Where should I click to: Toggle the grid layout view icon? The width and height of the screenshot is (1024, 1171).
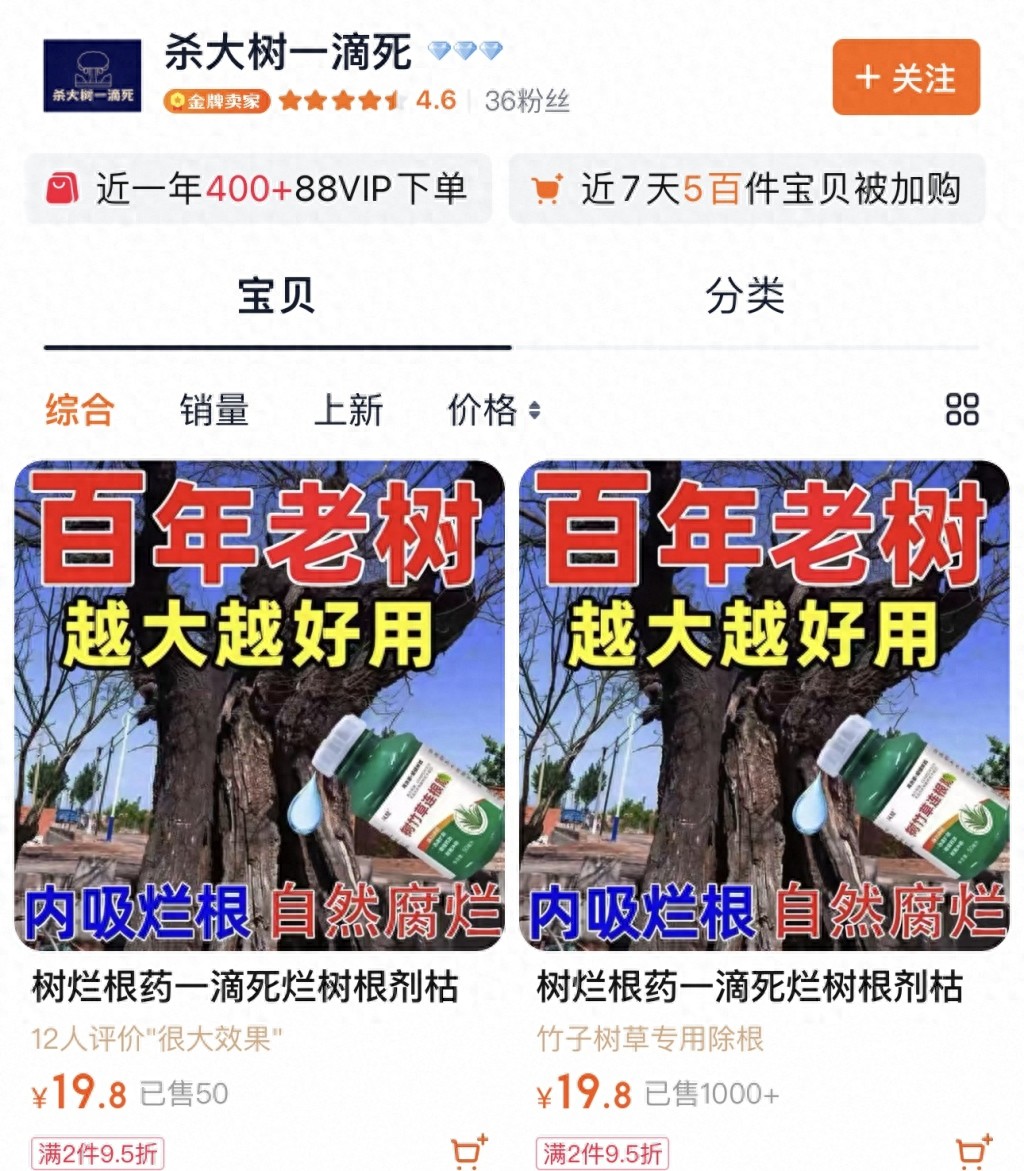[961, 410]
